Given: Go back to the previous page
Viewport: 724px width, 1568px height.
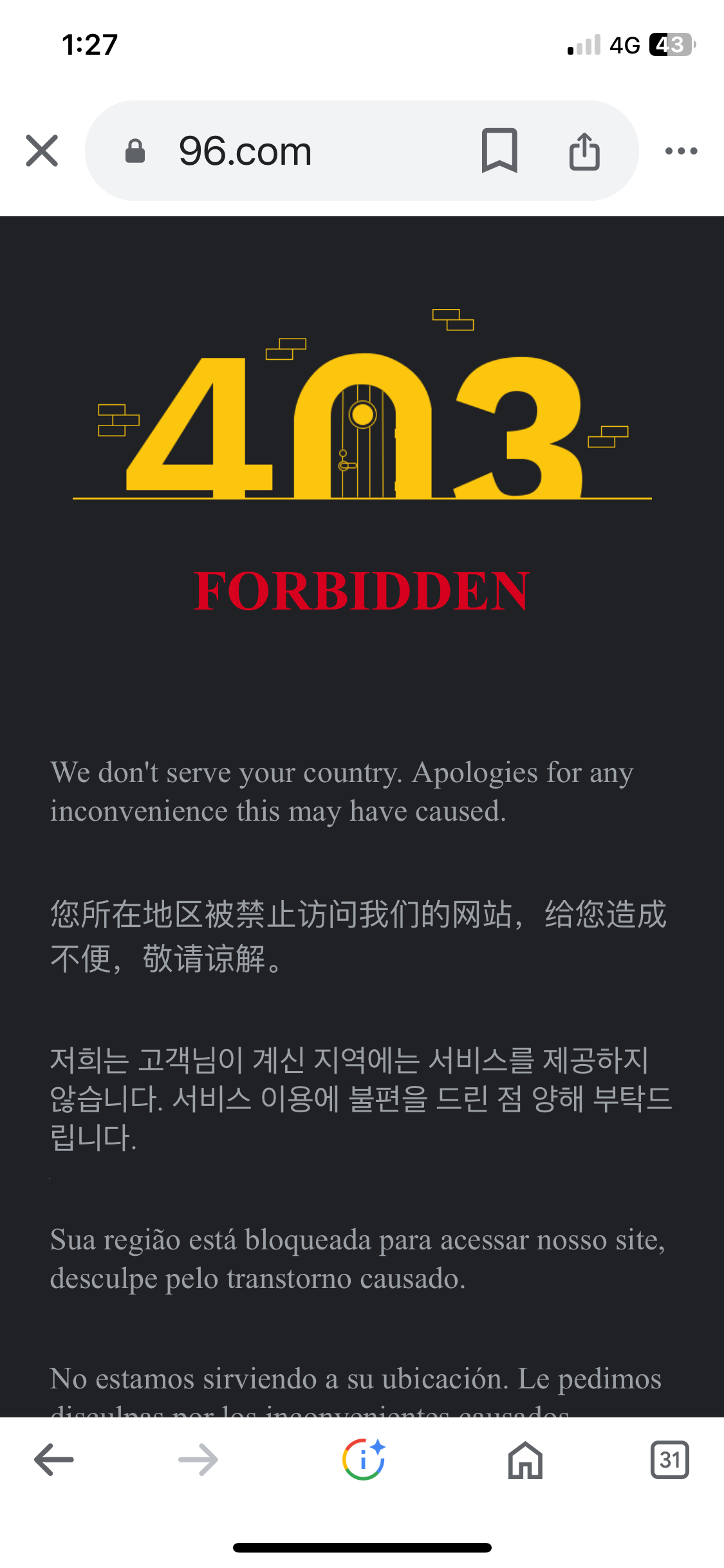Looking at the screenshot, I should [x=54, y=1459].
